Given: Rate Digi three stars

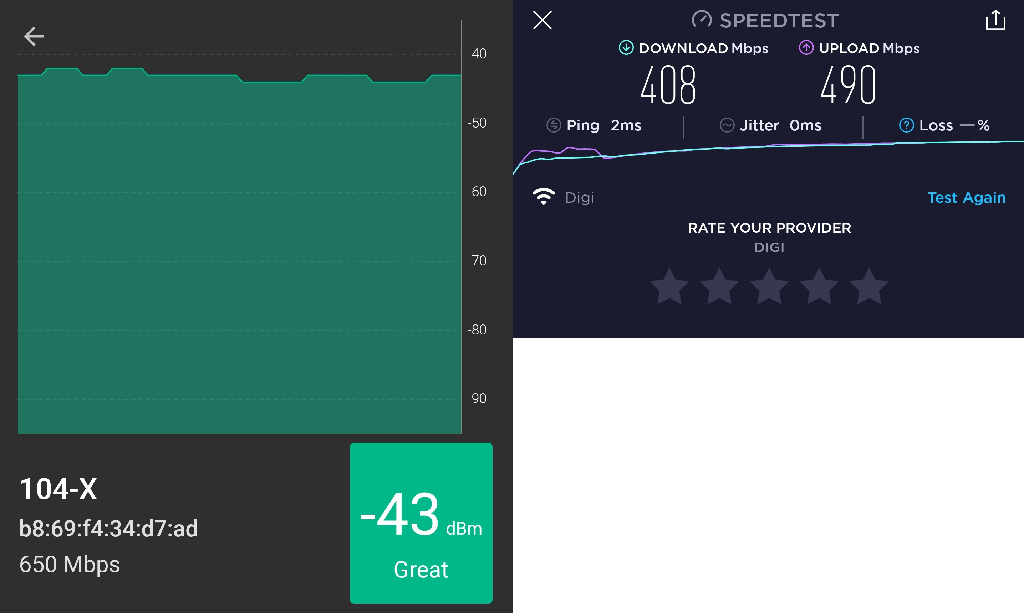Looking at the screenshot, I should [769, 287].
